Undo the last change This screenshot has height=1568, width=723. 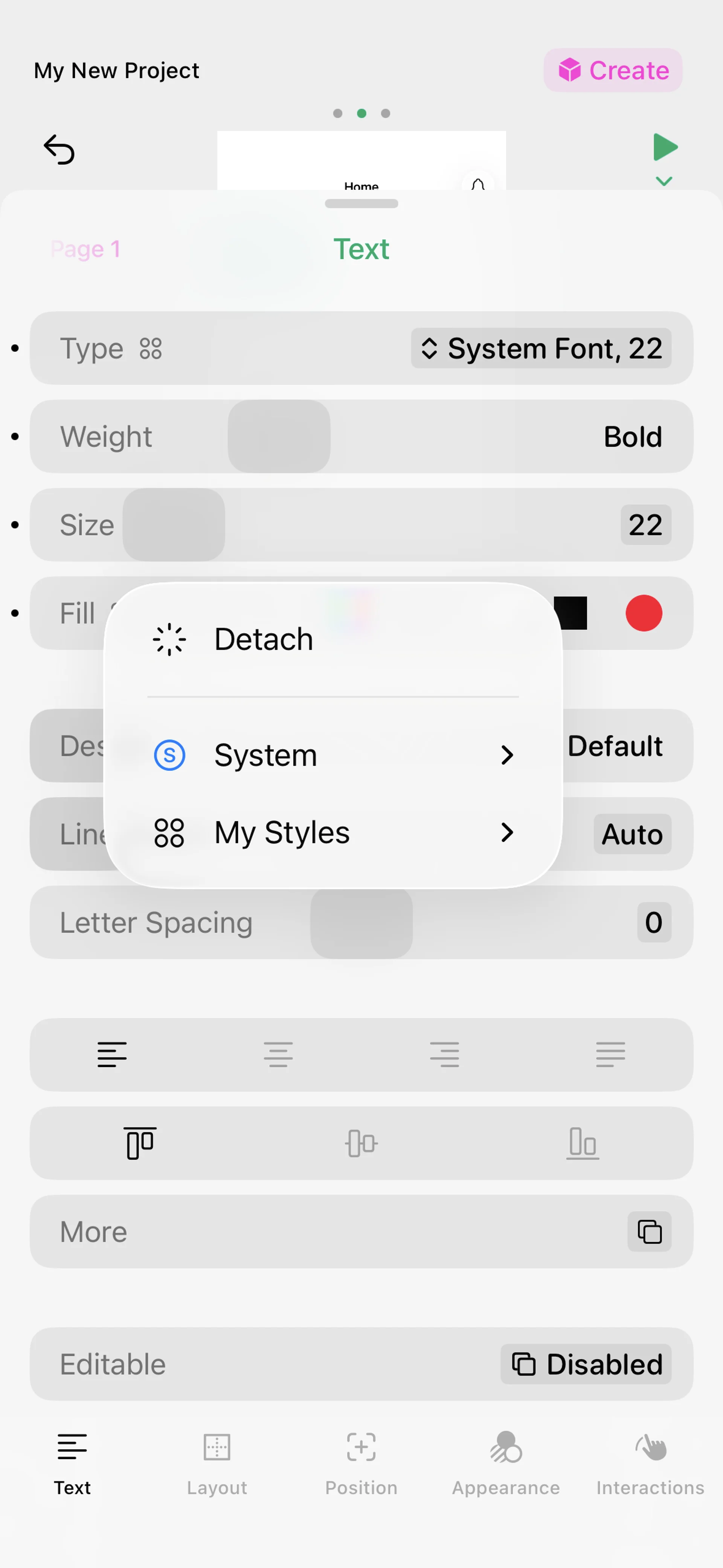pos(59,150)
